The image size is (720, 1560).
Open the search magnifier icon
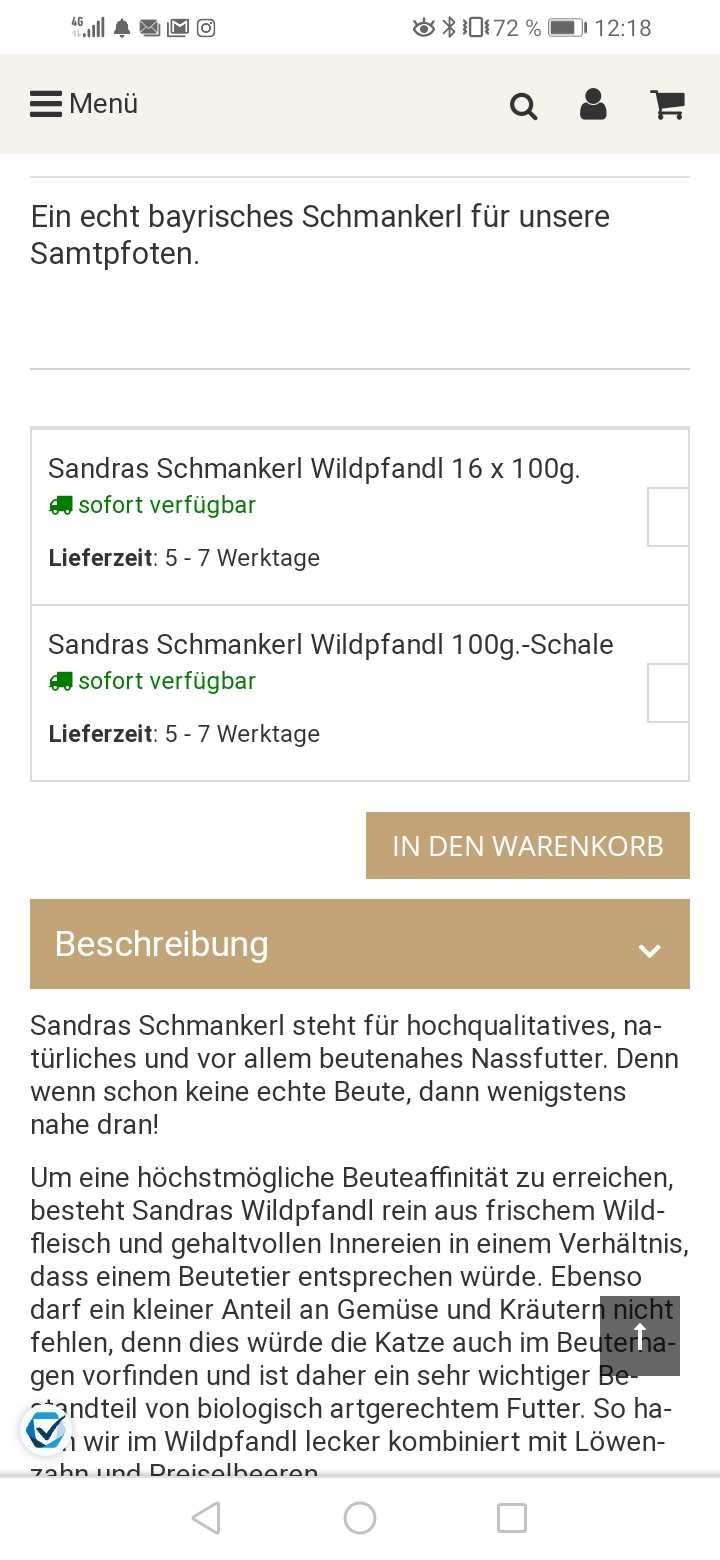pos(524,105)
